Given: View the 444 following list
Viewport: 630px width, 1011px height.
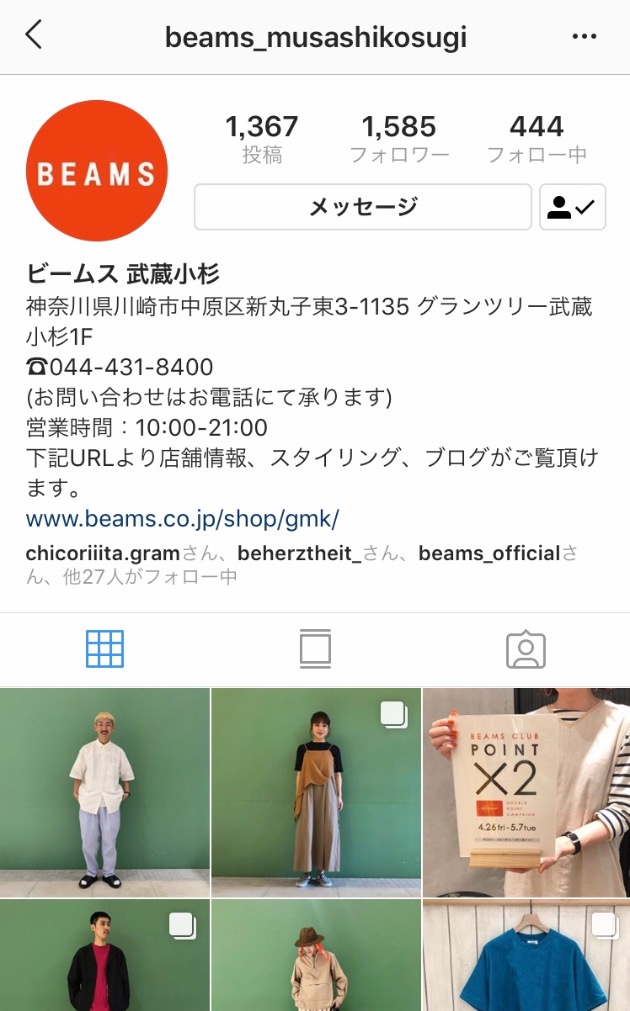Looking at the screenshot, I should [x=536, y=139].
